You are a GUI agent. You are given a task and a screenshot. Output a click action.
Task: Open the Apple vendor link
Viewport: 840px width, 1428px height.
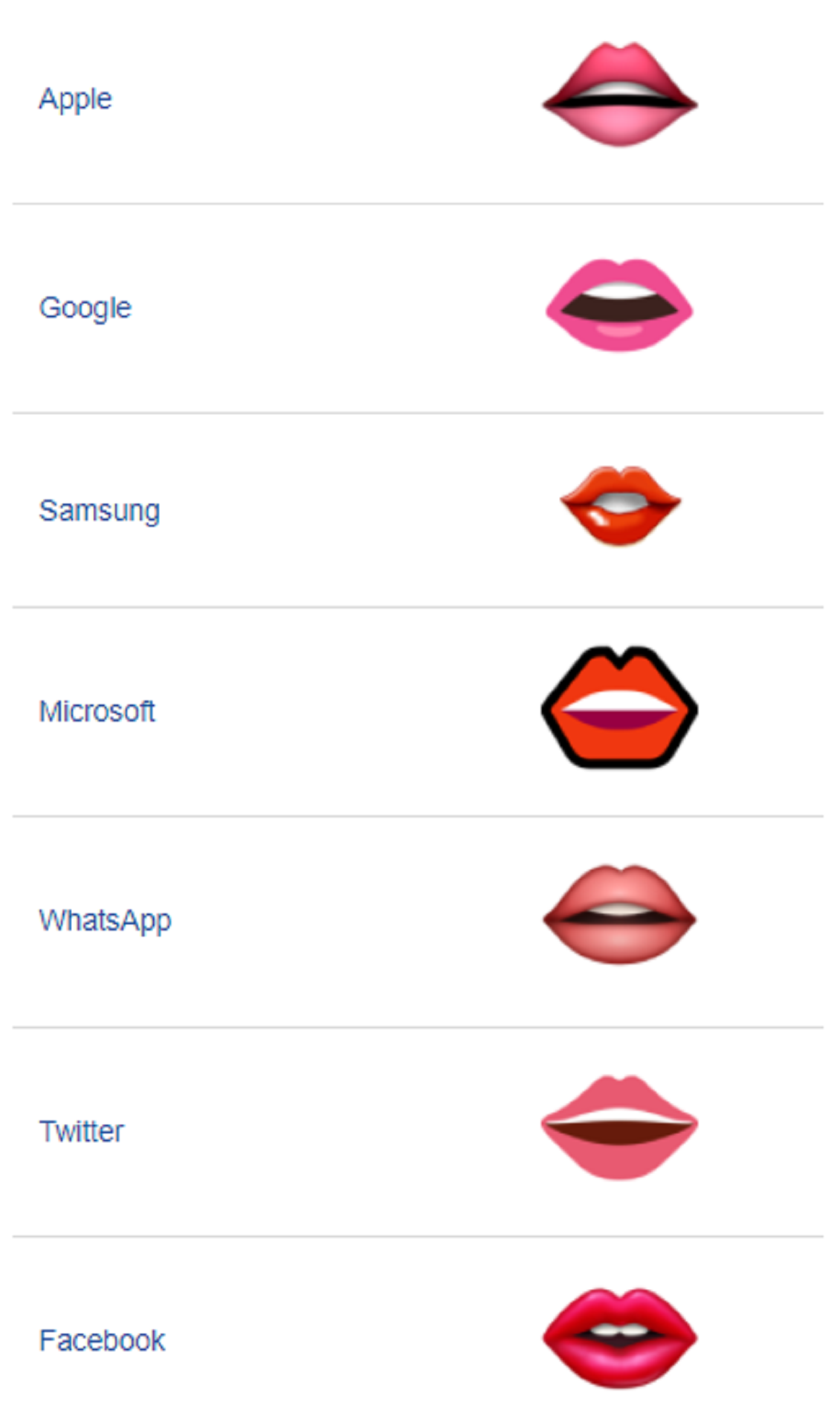pyautogui.click(x=75, y=99)
